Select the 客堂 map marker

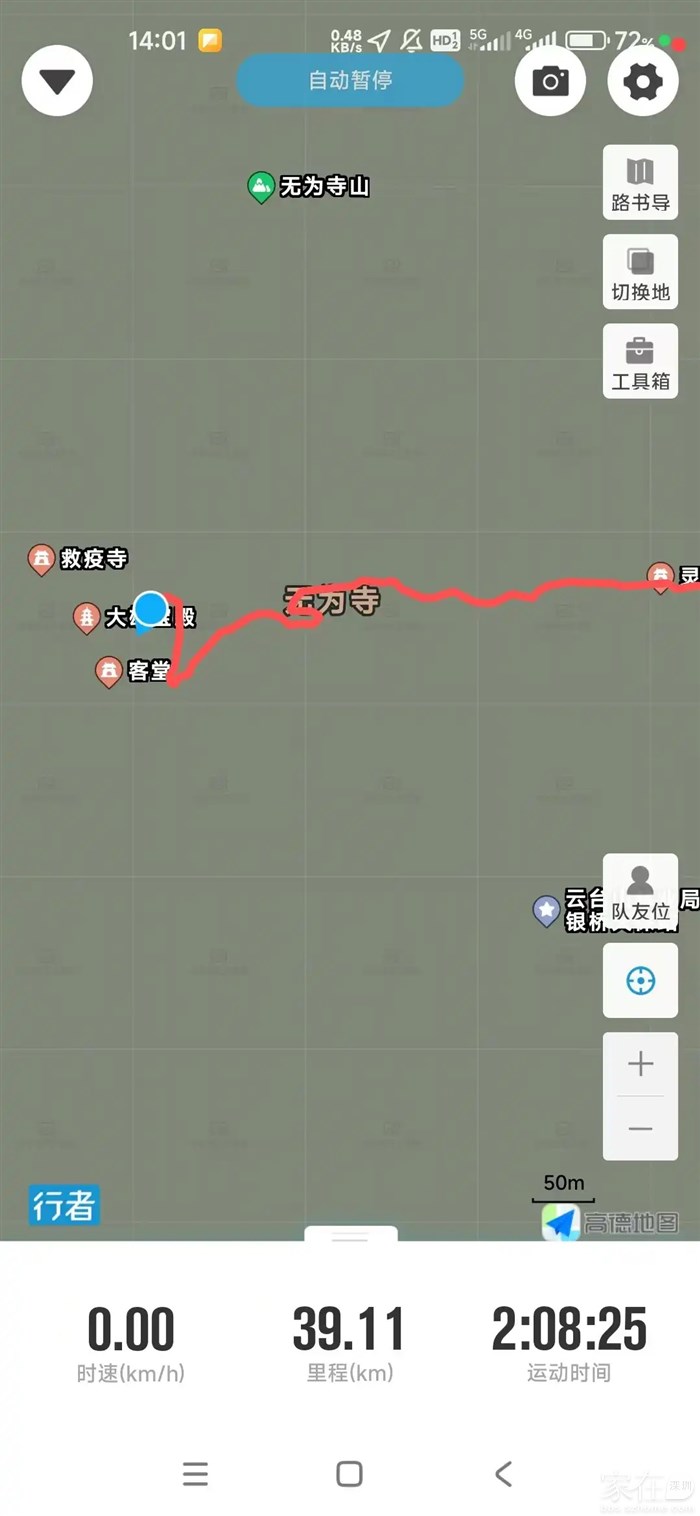coord(108,670)
